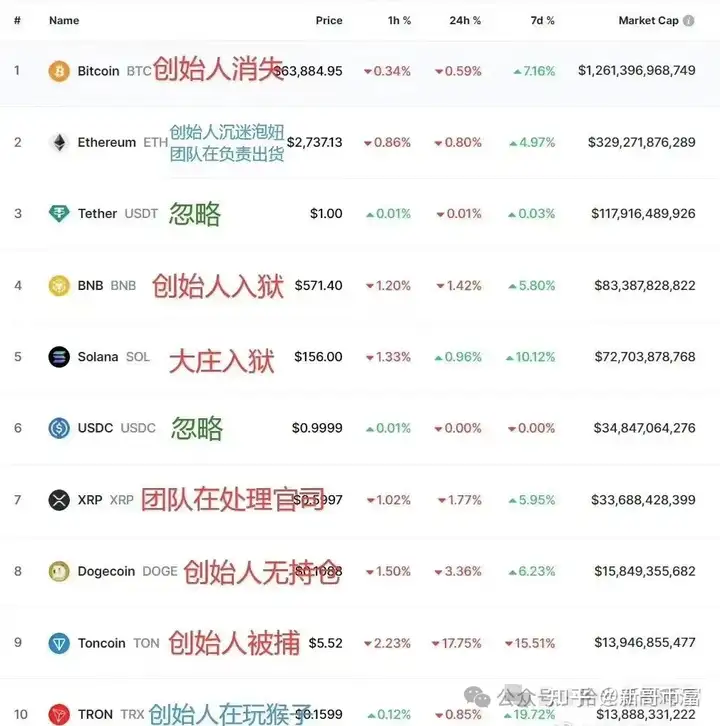
Task: Click the Name column header
Action: tap(64, 20)
